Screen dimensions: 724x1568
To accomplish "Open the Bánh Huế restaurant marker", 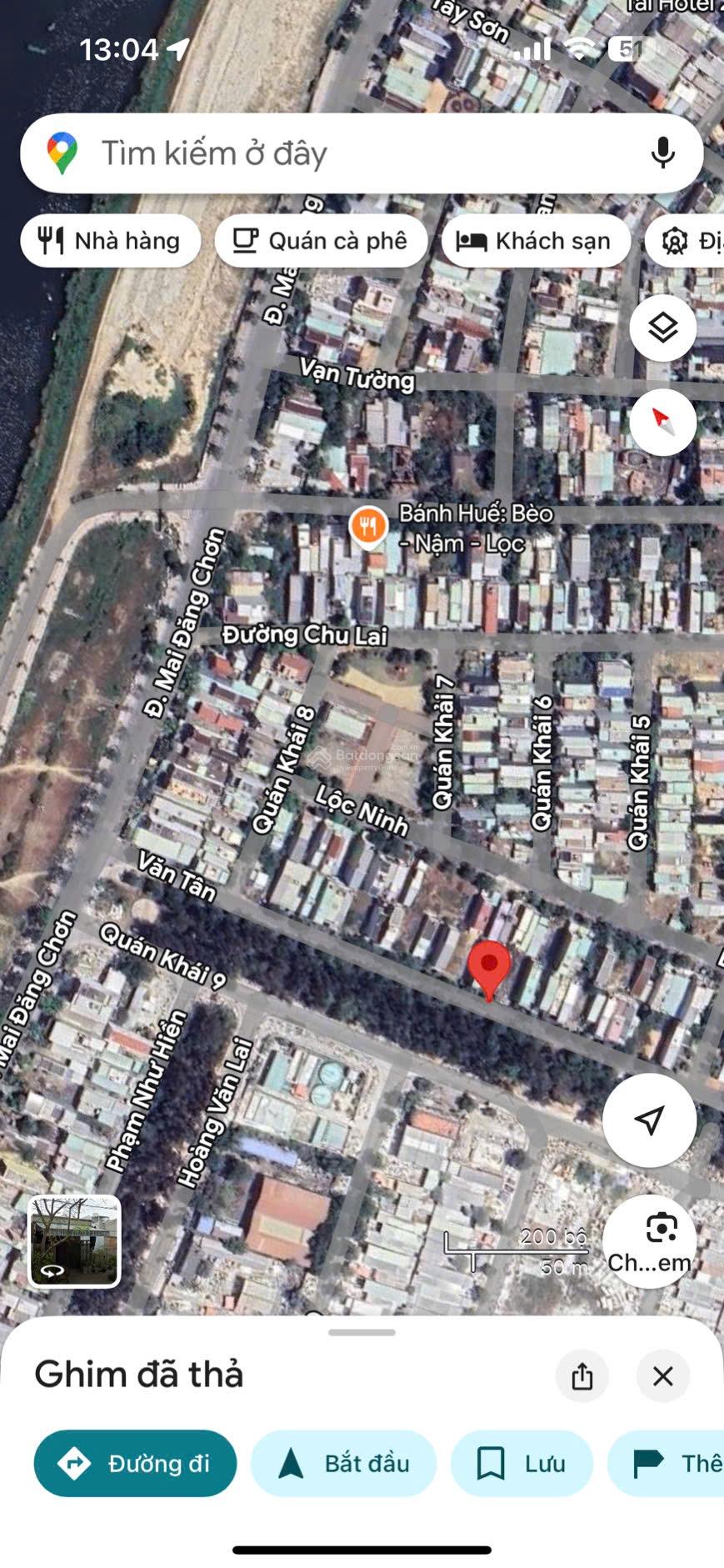I will (x=368, y=527).
